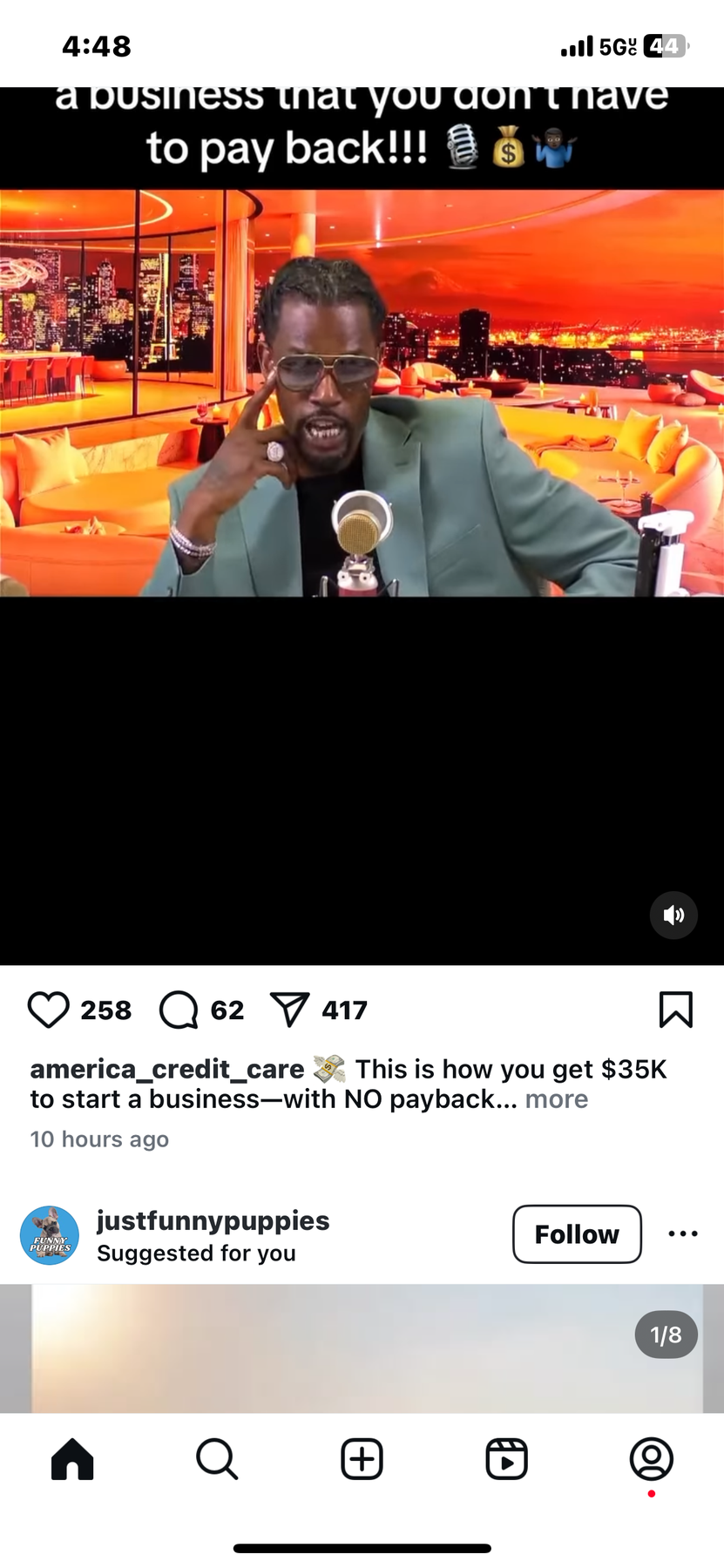Tap the 1/8 carousel indicator

[x=666, y=1335]
